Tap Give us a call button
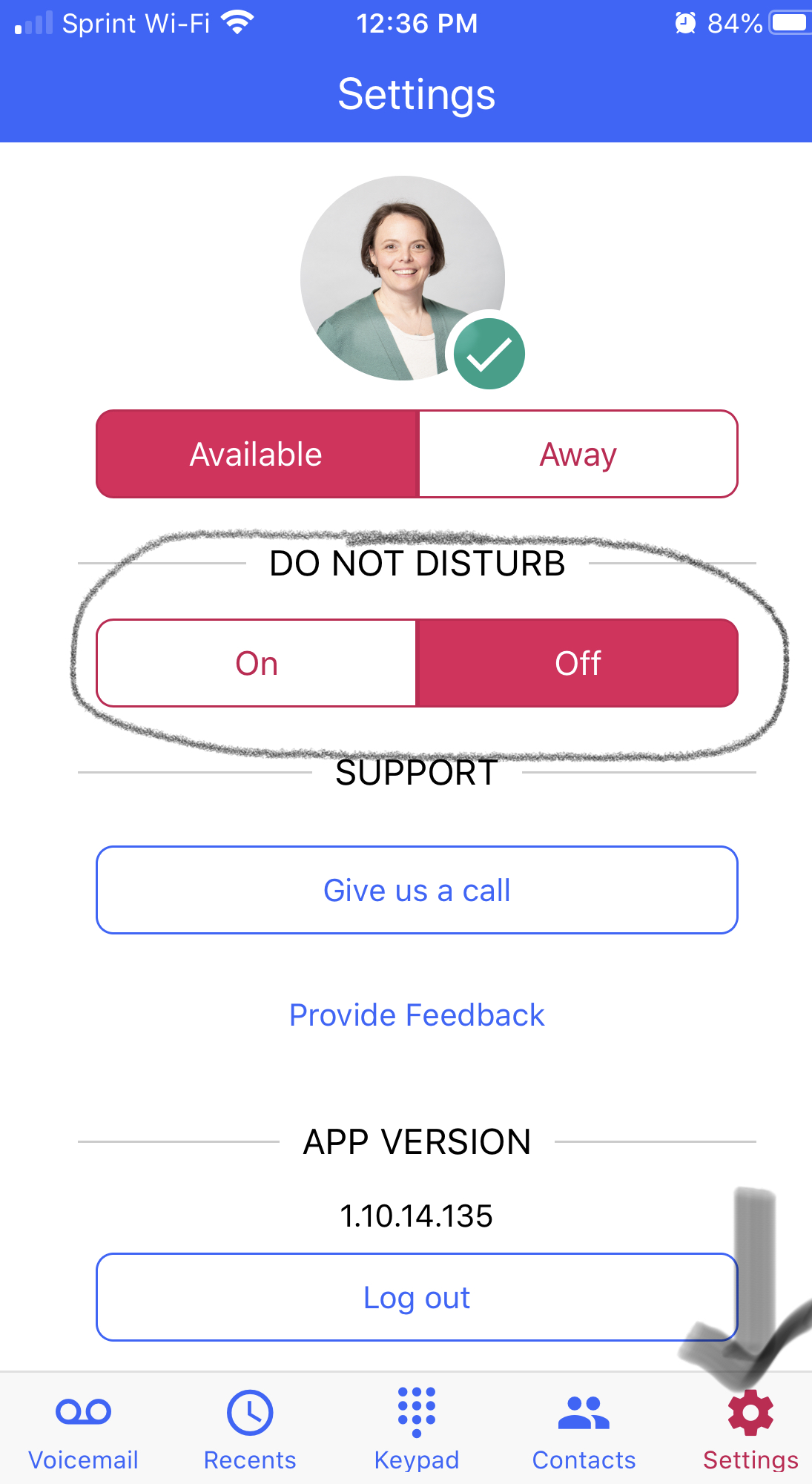 coord(417,890)
